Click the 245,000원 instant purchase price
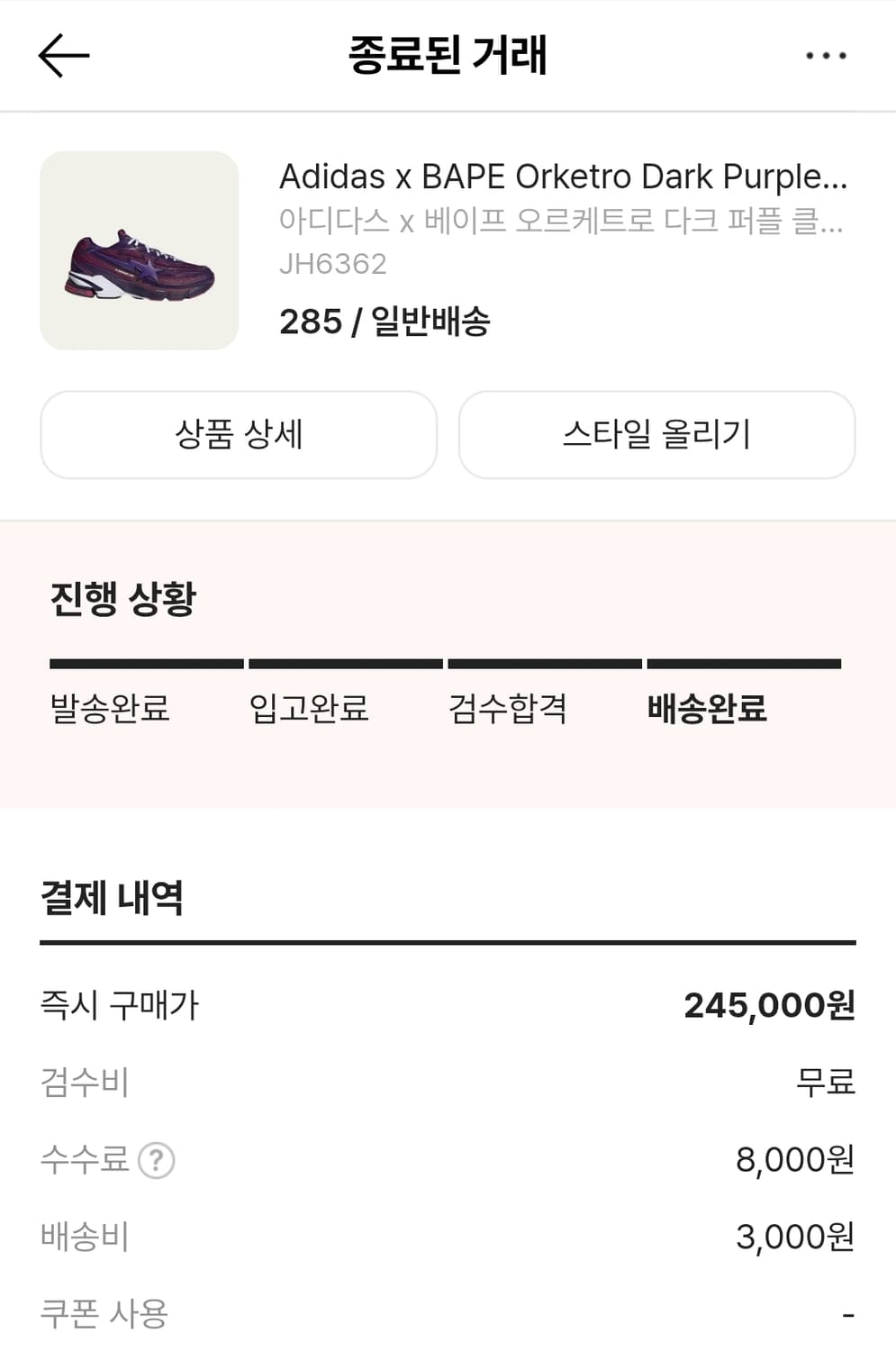This screenshot has width=896, height=1351. coord(768,1003)
